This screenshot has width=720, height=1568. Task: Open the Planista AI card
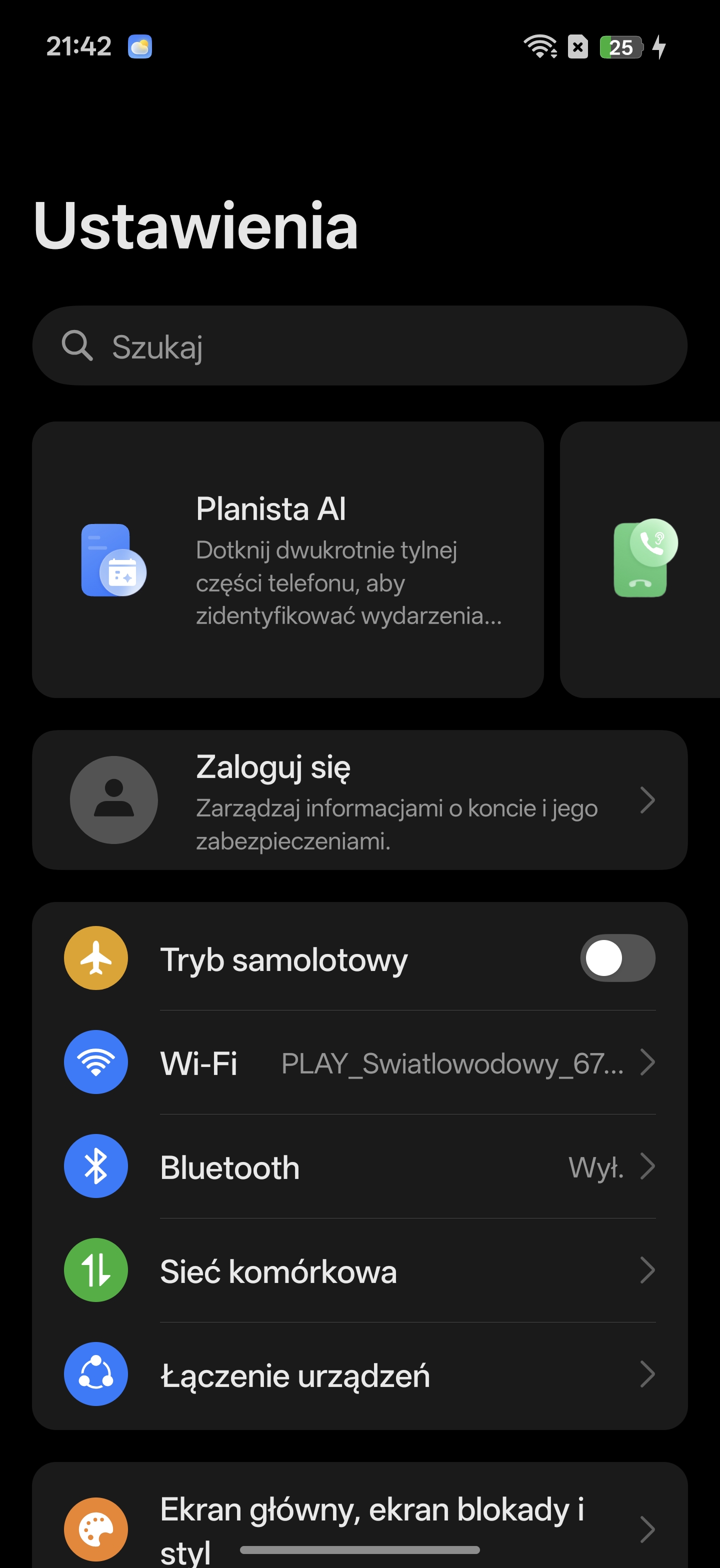coord(287,559)
